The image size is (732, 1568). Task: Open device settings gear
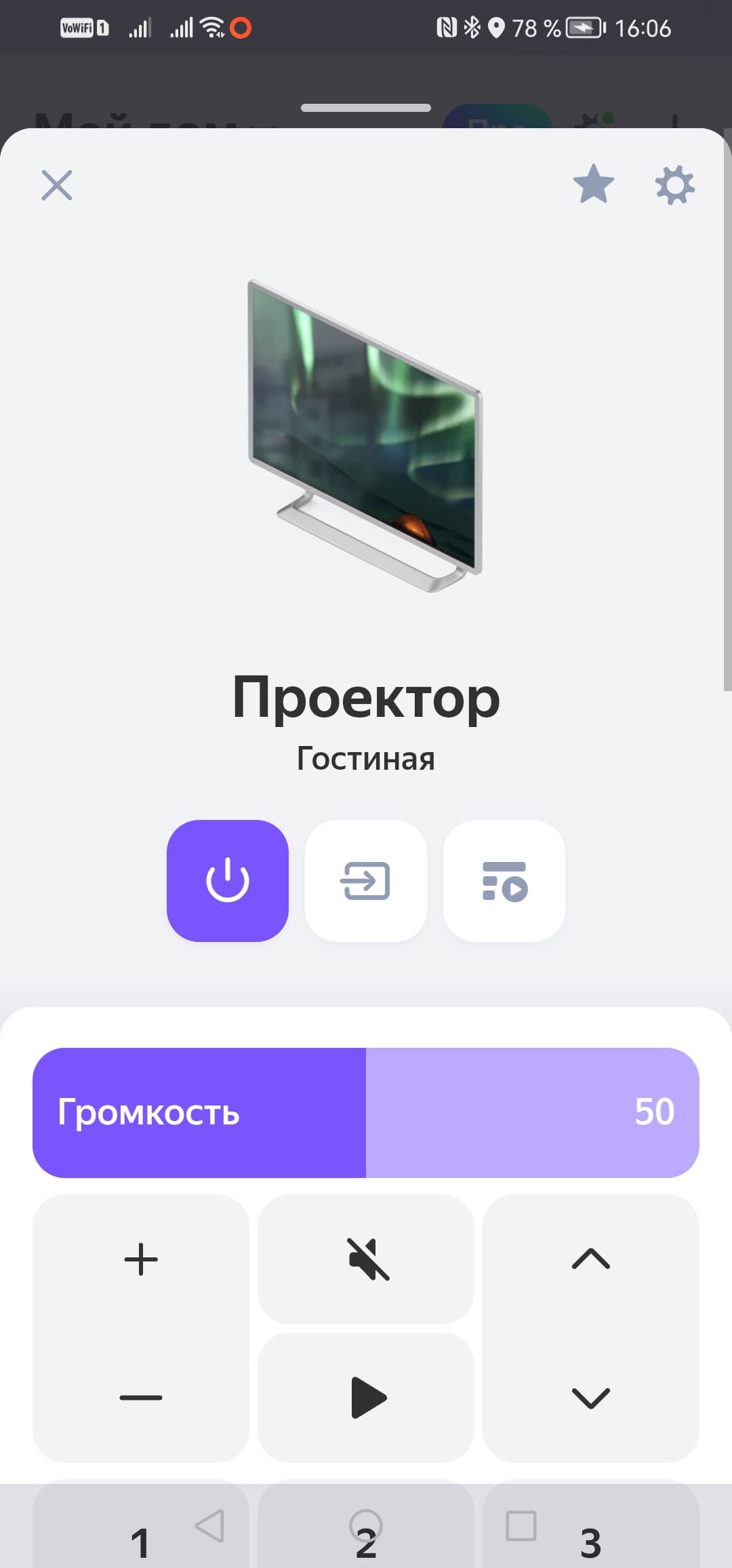(675, 185)
